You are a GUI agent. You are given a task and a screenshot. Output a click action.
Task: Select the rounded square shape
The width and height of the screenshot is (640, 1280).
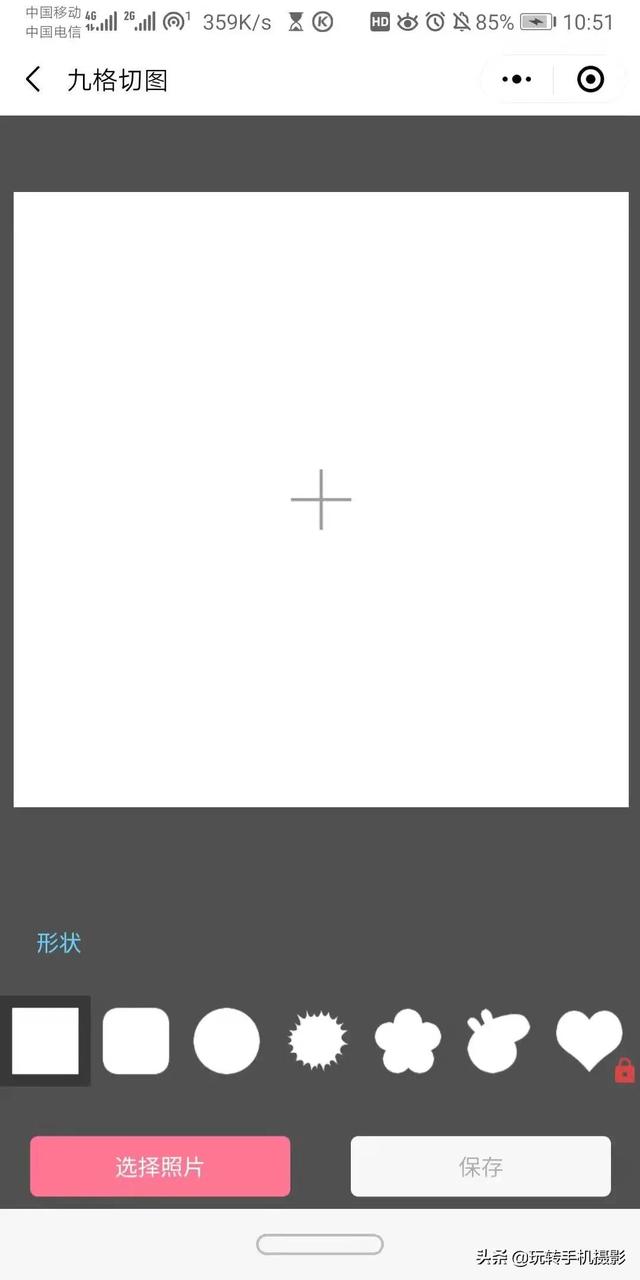pos(136,1041)
